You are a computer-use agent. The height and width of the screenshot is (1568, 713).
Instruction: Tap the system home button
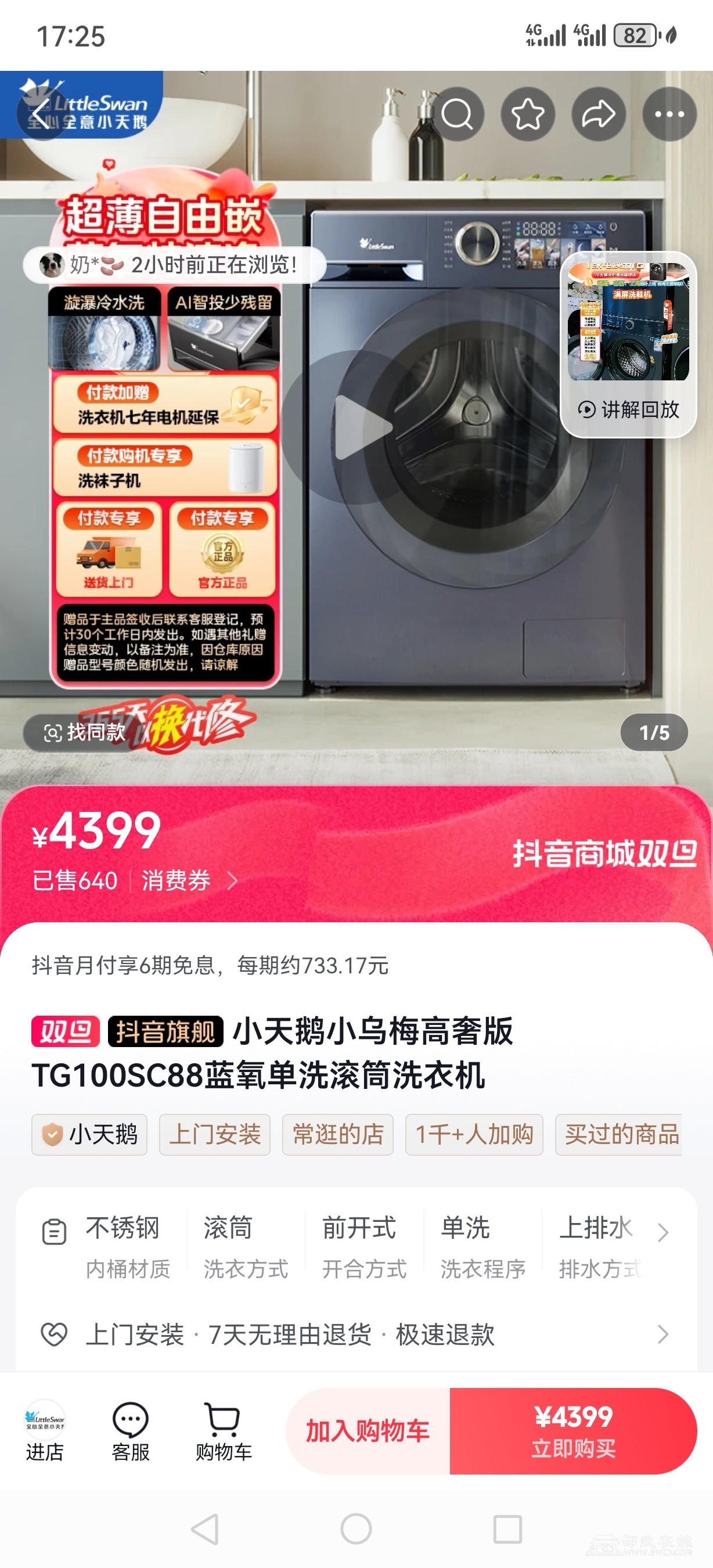pyautogui.click(x=356, y=1529)
